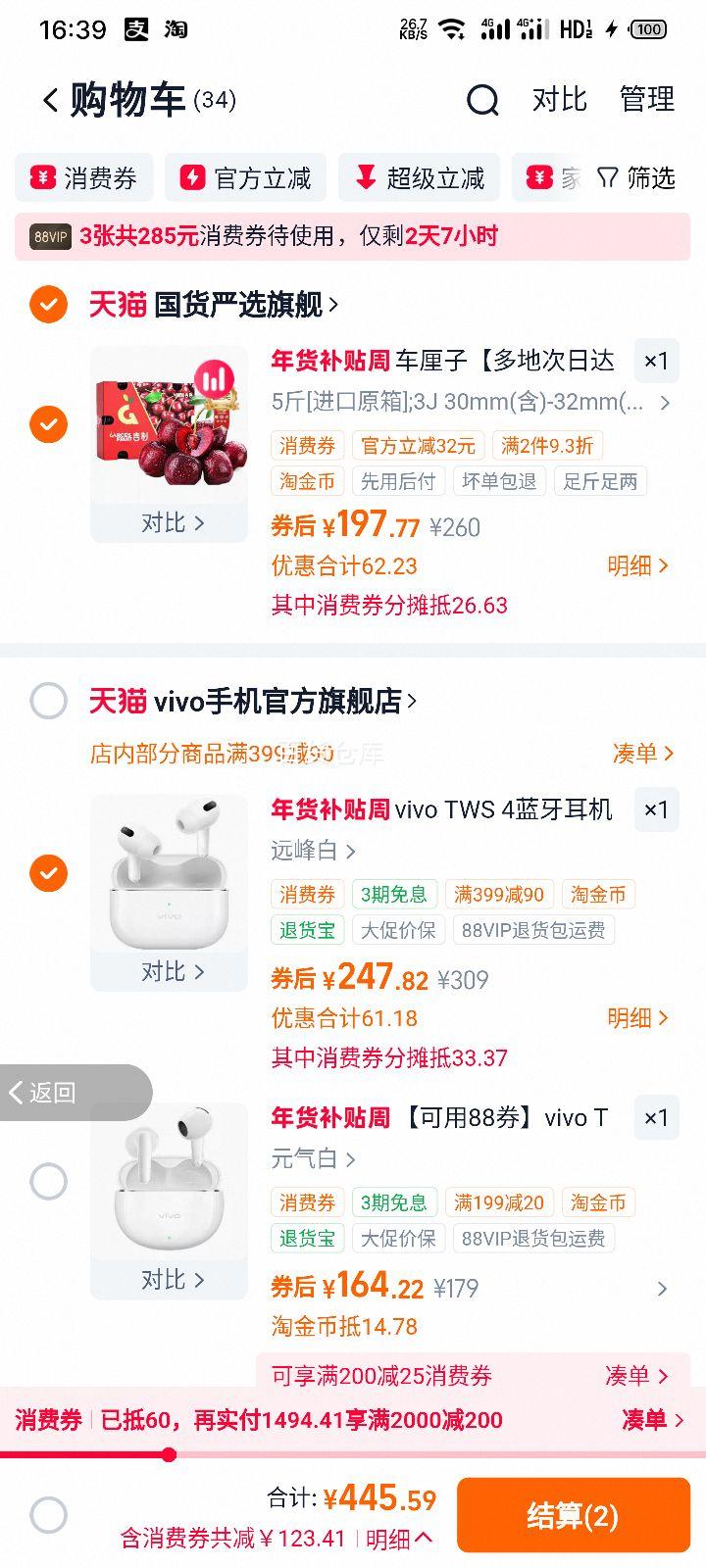
Task: Switch to 对比 comparison mode
Action: [559, 100]
